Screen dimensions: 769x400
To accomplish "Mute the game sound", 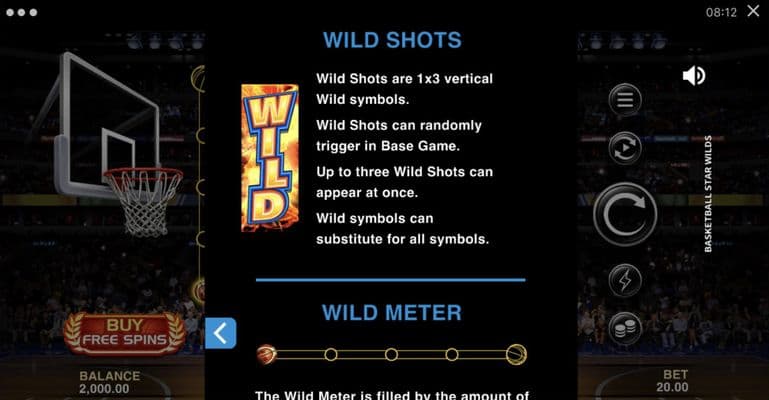I will (x=693, y=75).
